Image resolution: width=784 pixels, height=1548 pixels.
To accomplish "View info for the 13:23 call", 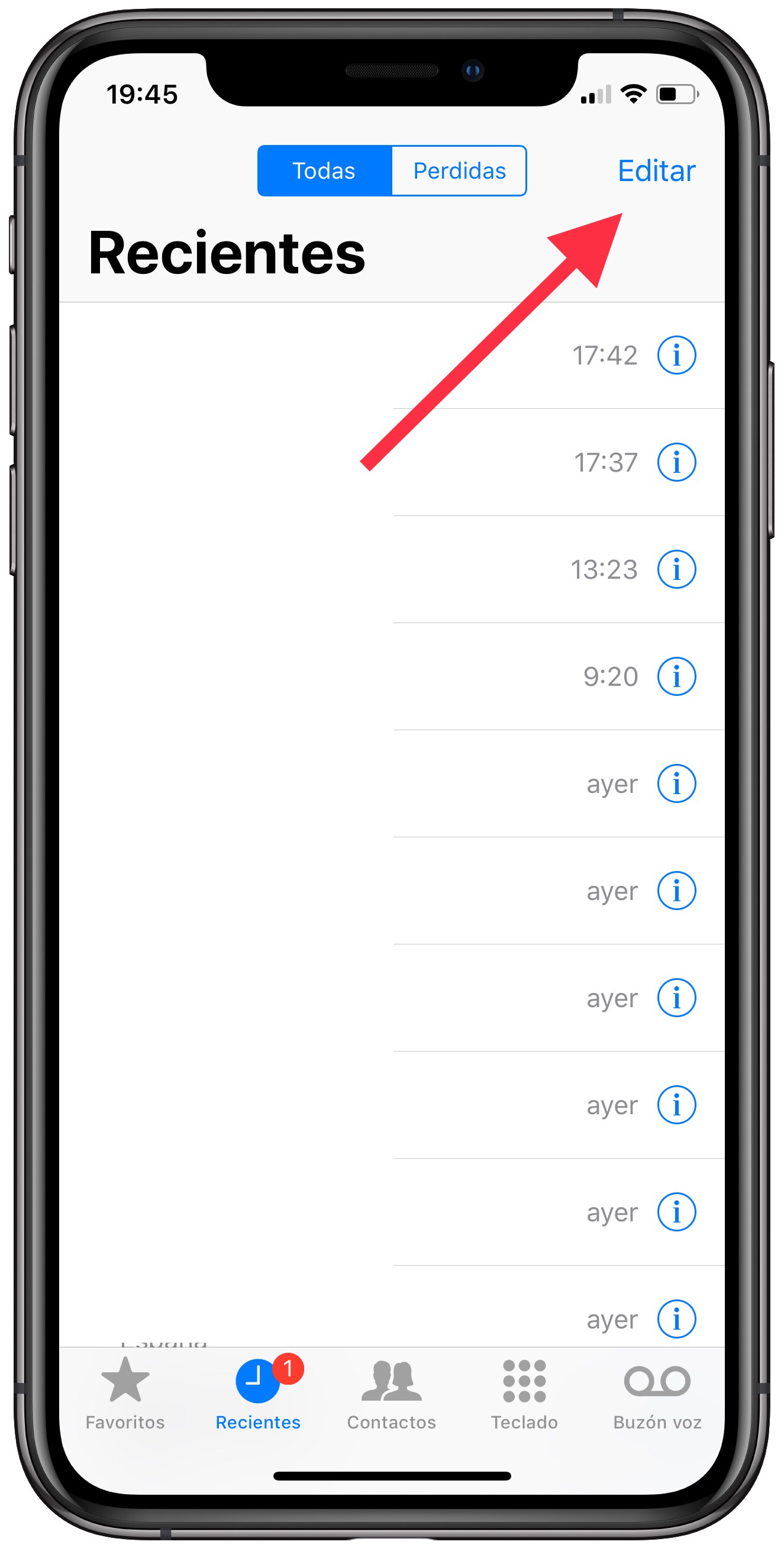I will tap(676, 569).
